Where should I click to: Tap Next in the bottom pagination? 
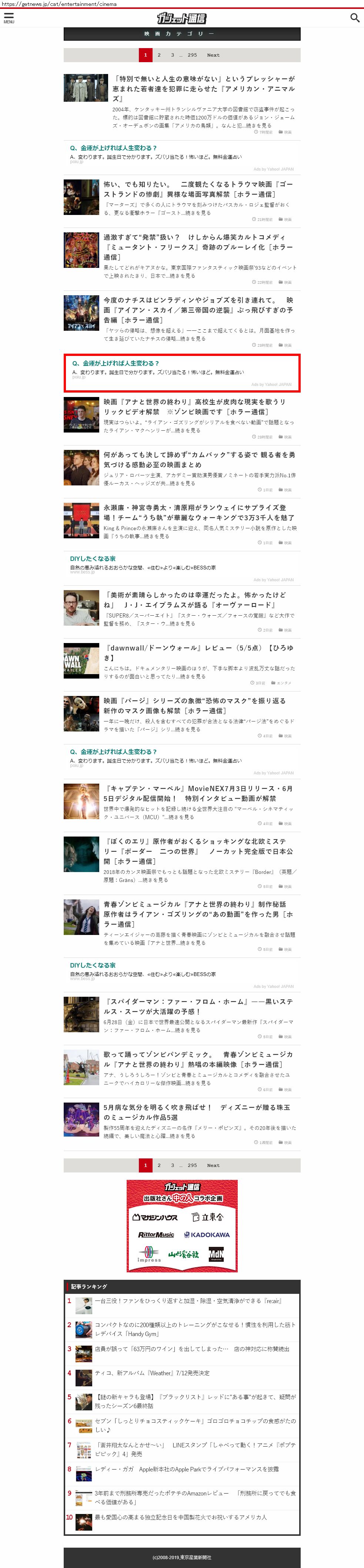pyautogui.click(x=213, y=1165)
